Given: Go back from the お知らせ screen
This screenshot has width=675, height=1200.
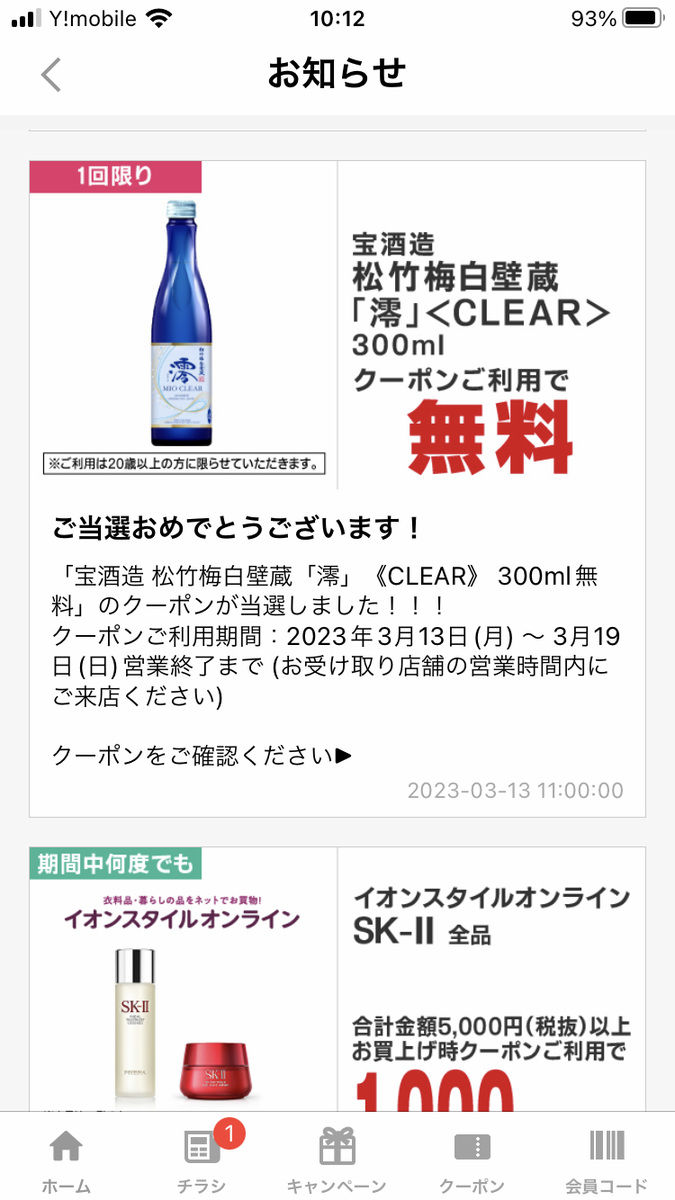Looking at the screenshot, I should pos(51,74).
